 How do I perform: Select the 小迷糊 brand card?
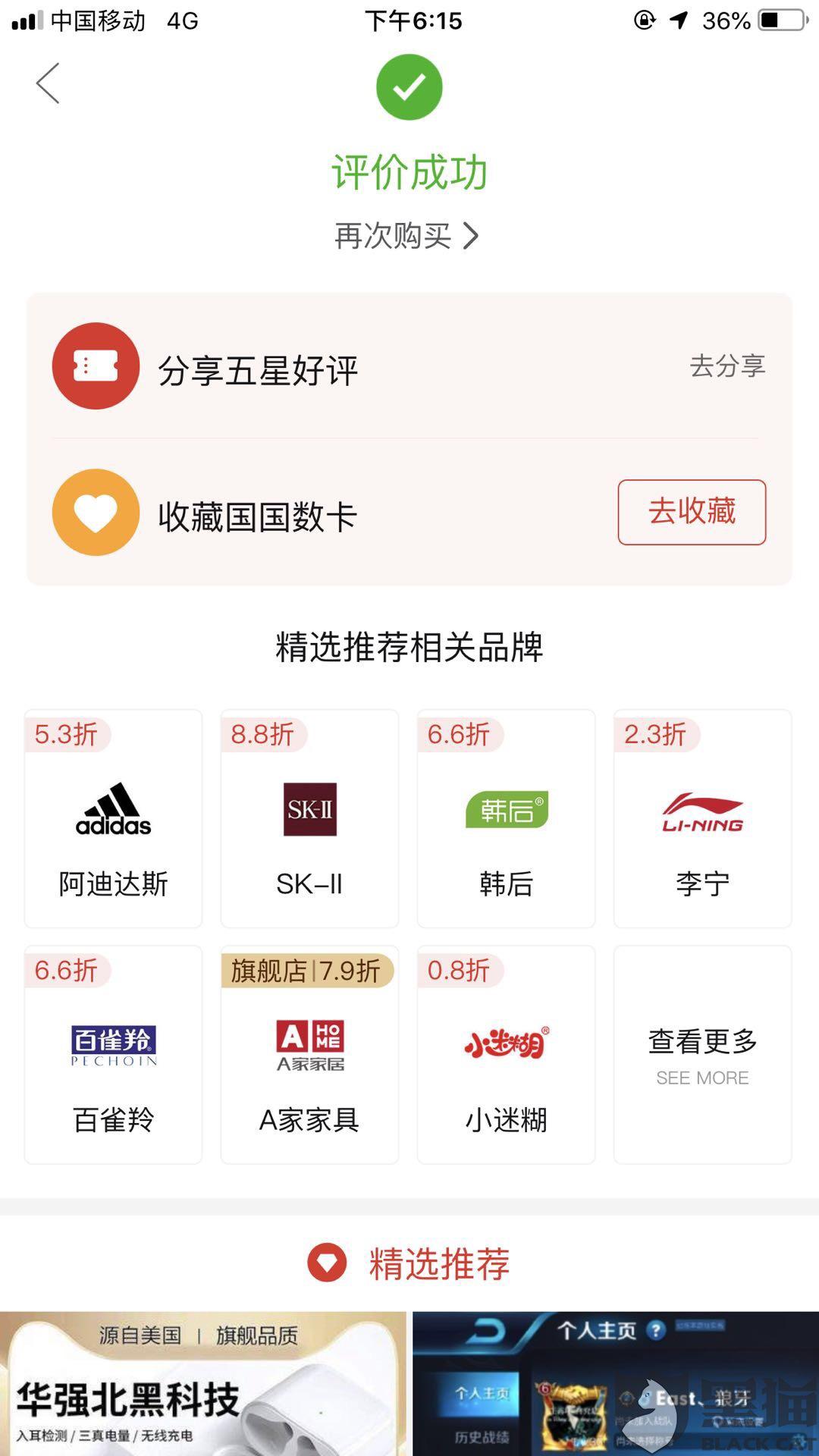(x=506, y=1054)
